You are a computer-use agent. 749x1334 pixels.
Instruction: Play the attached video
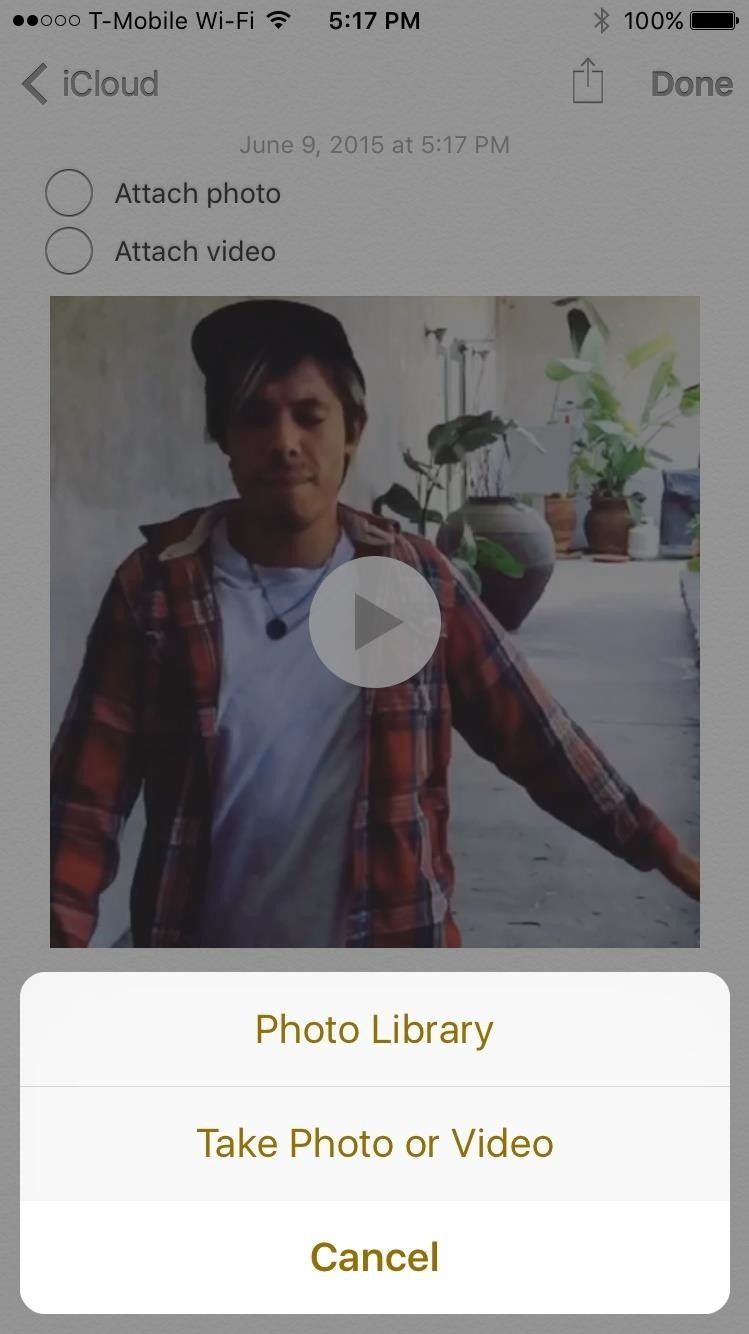point(375,621)
